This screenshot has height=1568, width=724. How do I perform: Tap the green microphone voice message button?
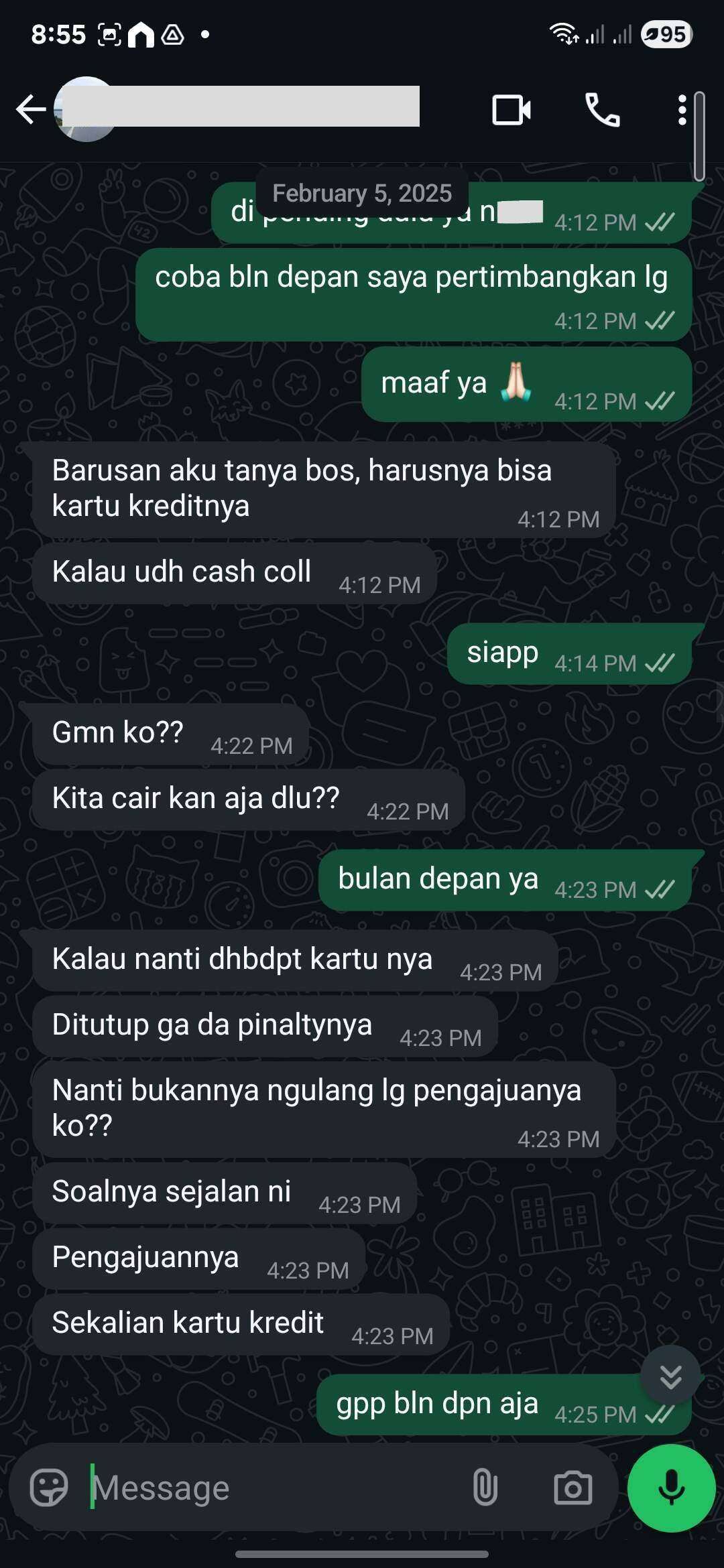pyautogui.click(x=671, y=1488)
